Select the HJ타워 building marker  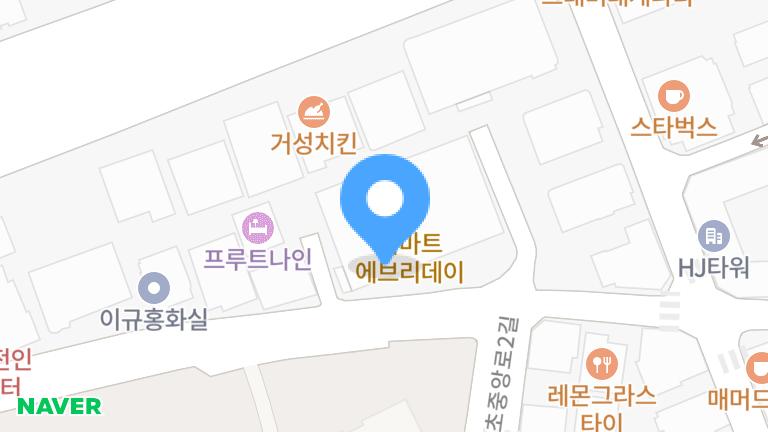[x=714, y=236]
